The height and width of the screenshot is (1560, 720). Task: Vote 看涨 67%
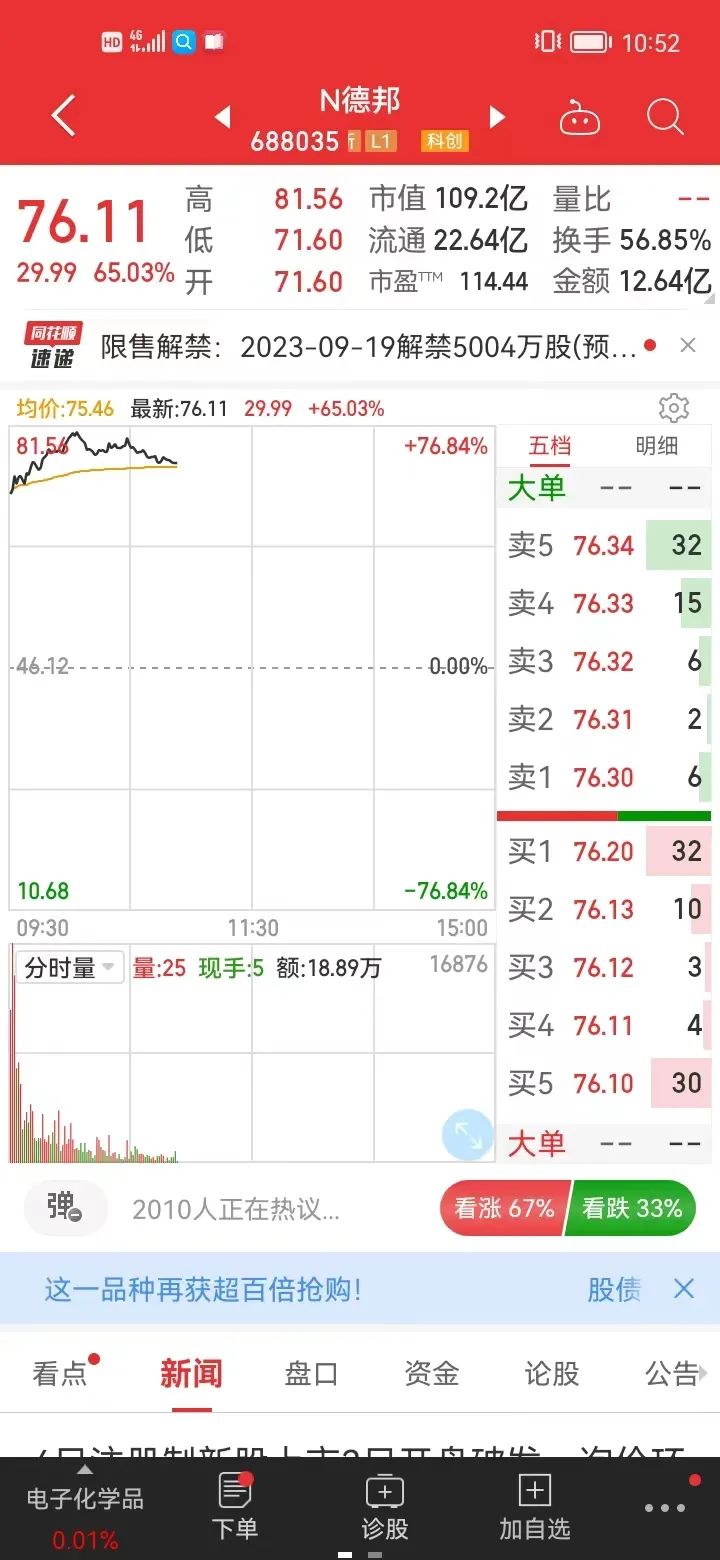click(x=503, y=1209)
